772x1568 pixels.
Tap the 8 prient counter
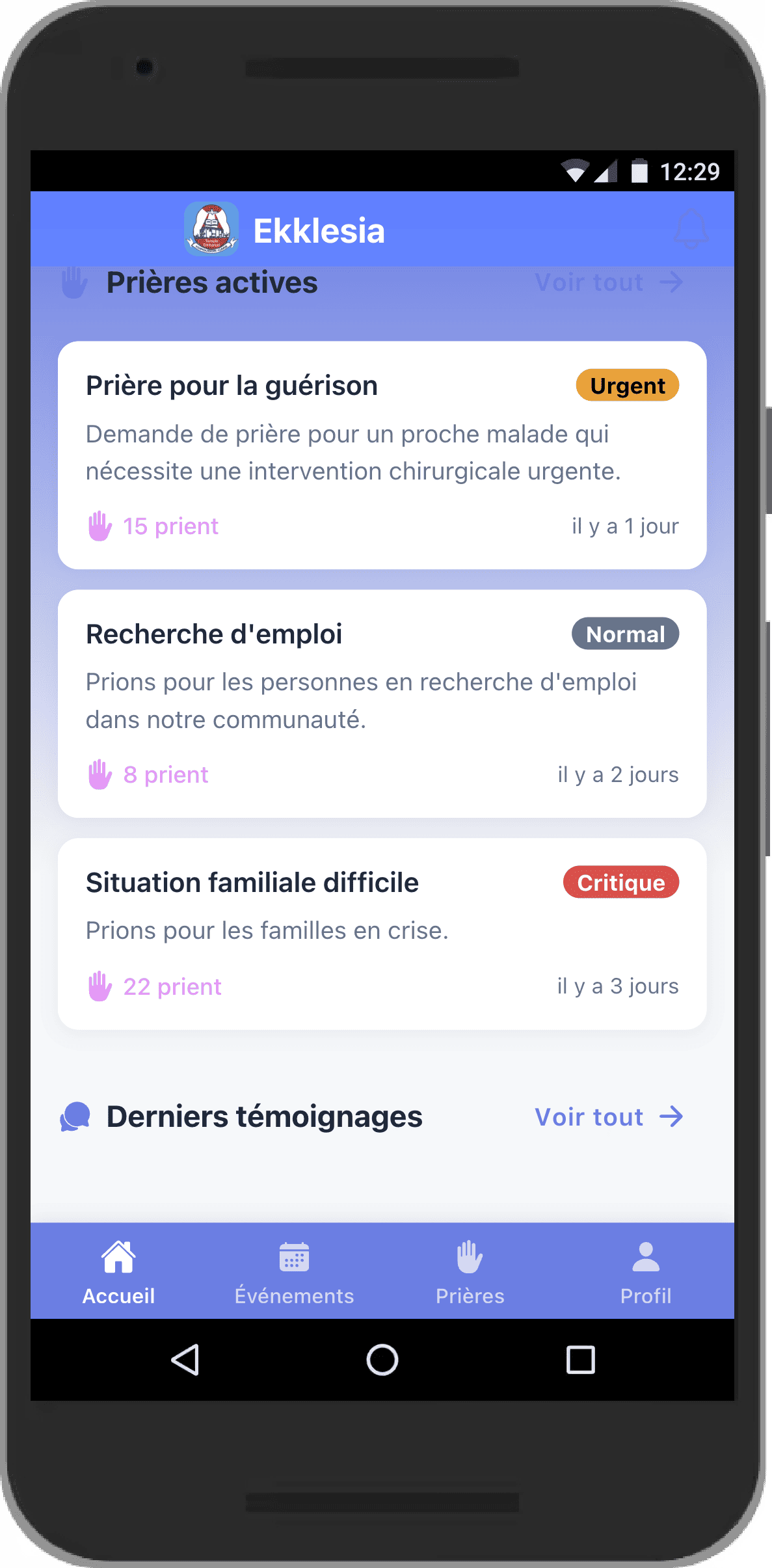[165, 774]
